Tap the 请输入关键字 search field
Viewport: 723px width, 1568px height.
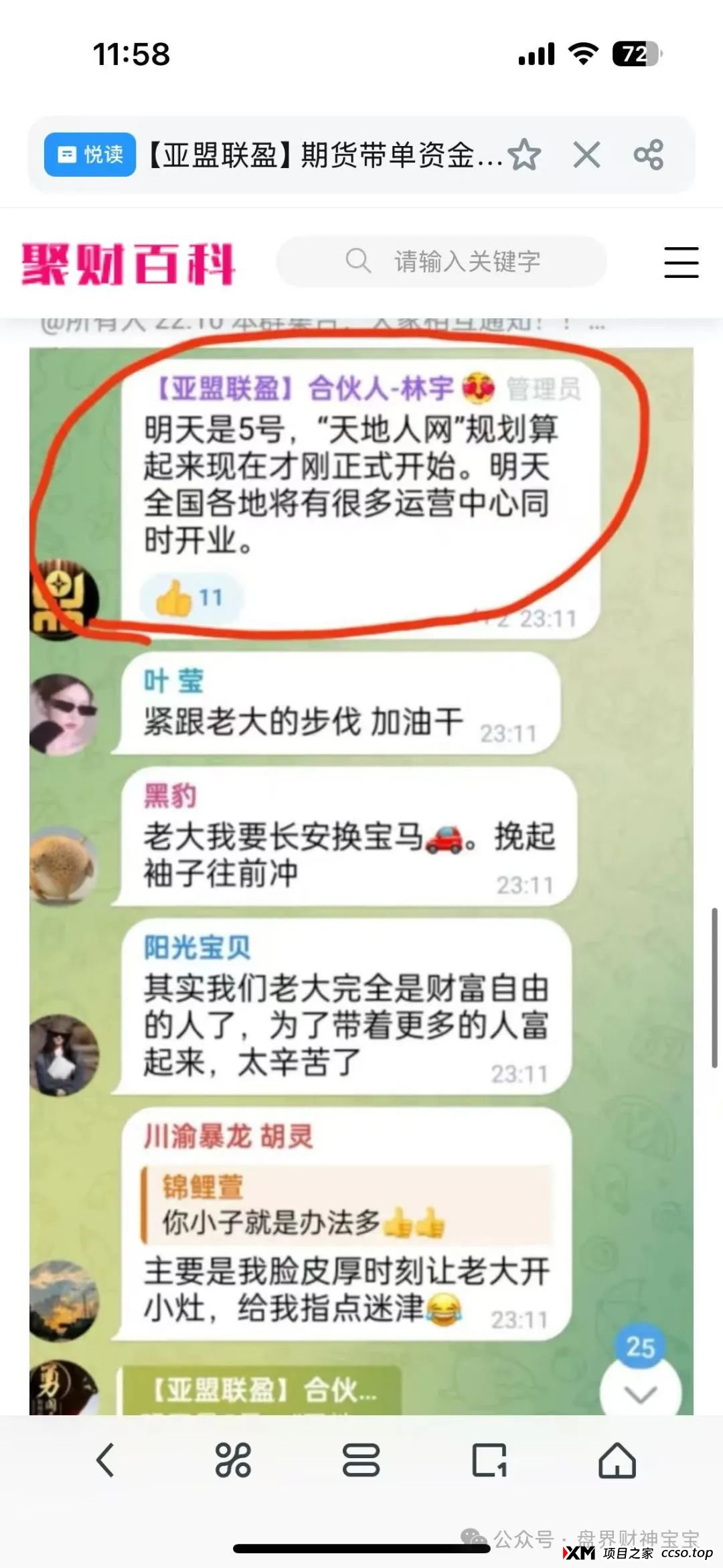[442, 261]
